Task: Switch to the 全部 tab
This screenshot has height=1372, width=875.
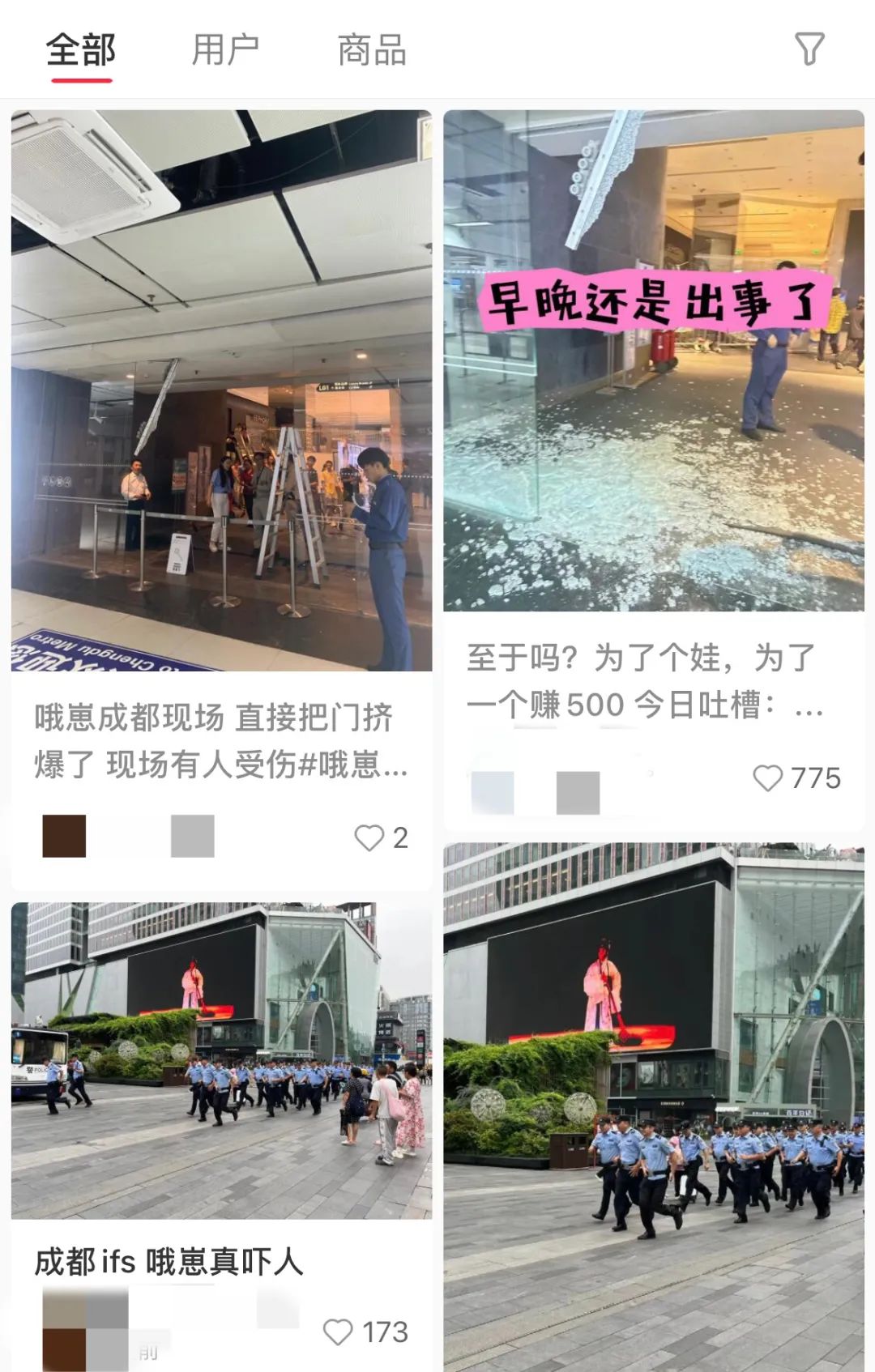Action: [x=80, y=50]
